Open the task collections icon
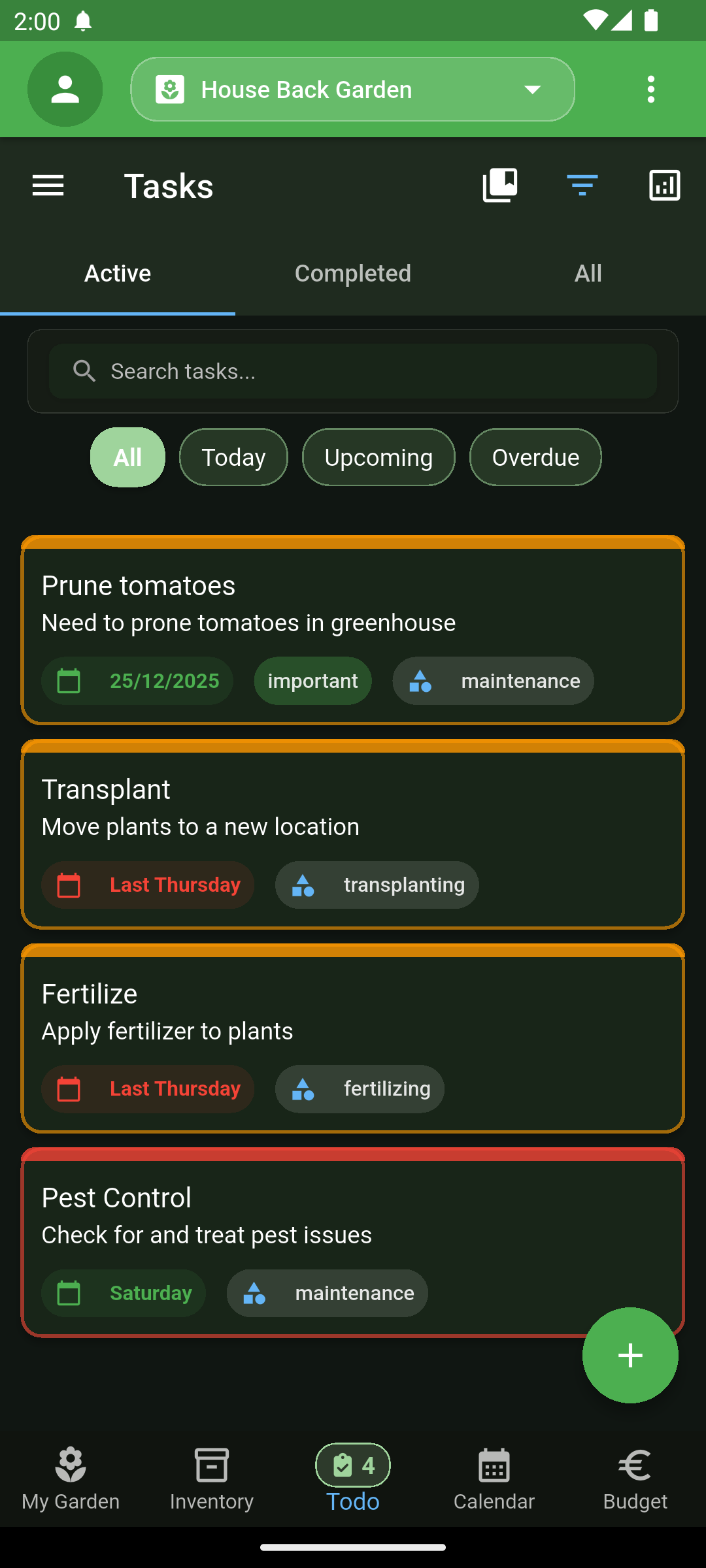 point(500,186)
